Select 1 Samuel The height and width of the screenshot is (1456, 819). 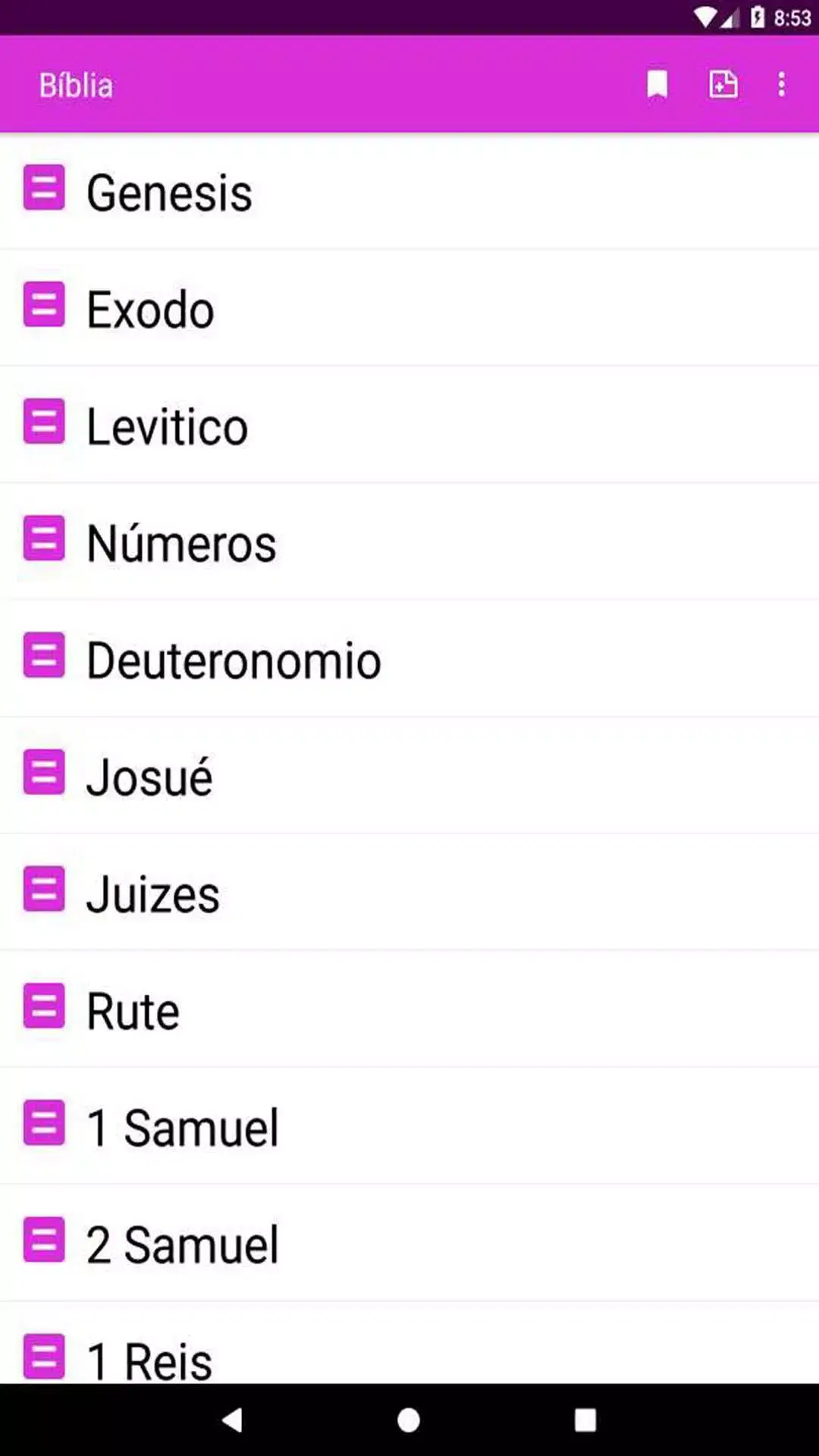coord(182,1125)
